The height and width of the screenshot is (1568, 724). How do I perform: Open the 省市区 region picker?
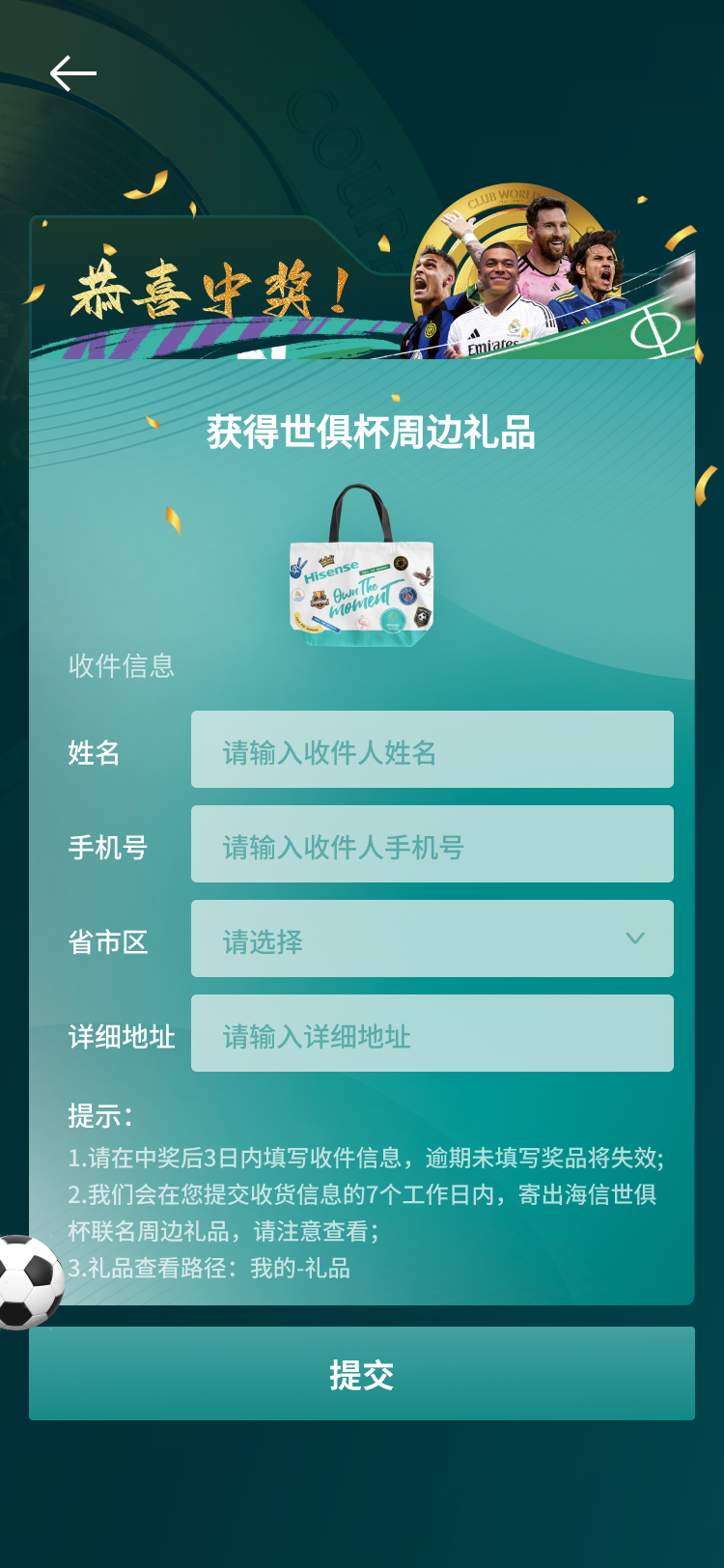[432, 938]
